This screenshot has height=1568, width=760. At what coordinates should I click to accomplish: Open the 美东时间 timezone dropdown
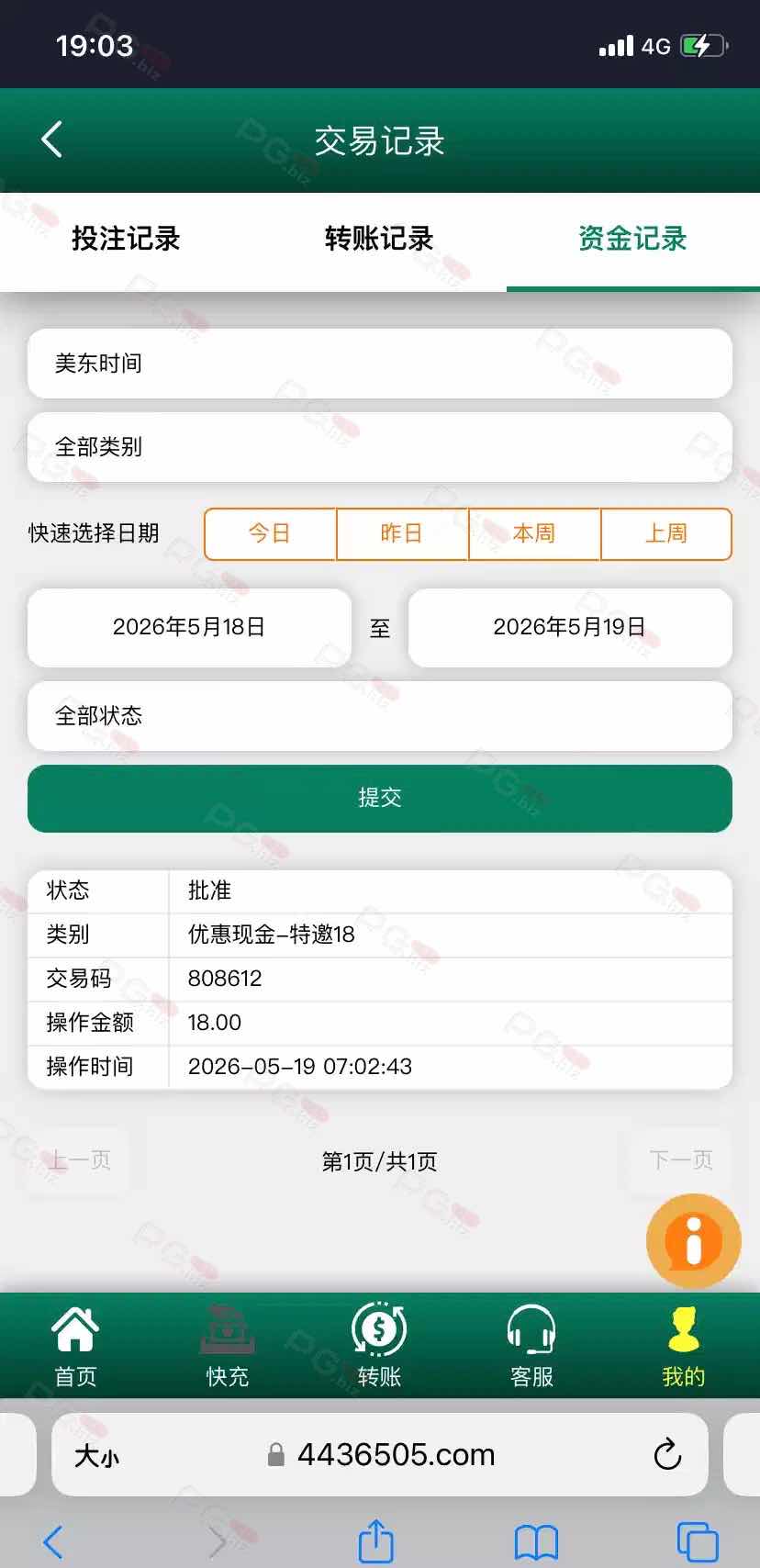point(380,364)
